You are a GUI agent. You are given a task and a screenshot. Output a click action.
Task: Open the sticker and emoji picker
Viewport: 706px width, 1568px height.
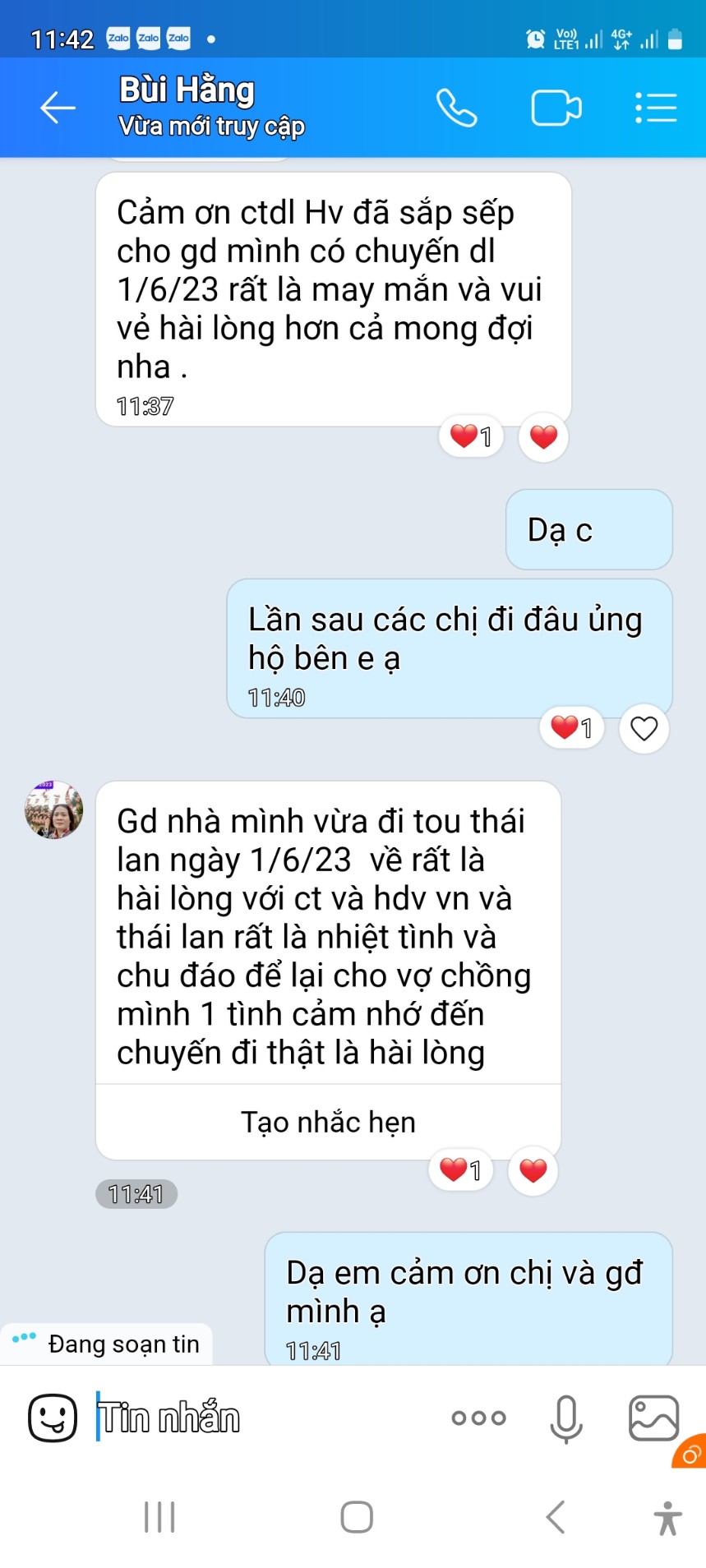[x=53, y=1418]
